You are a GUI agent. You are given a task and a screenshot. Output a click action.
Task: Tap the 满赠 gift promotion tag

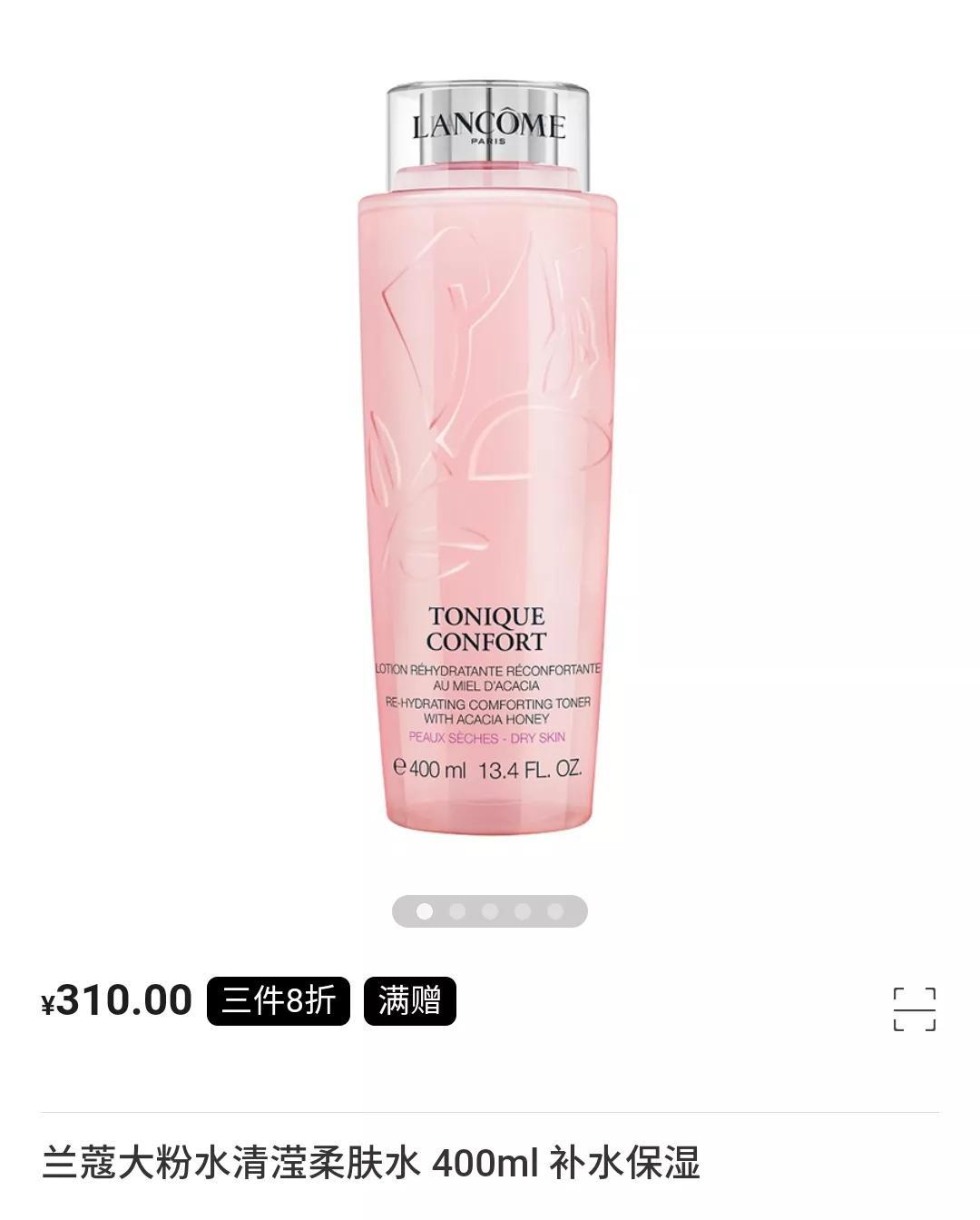pyautogui.click(x=409, y=1001)
